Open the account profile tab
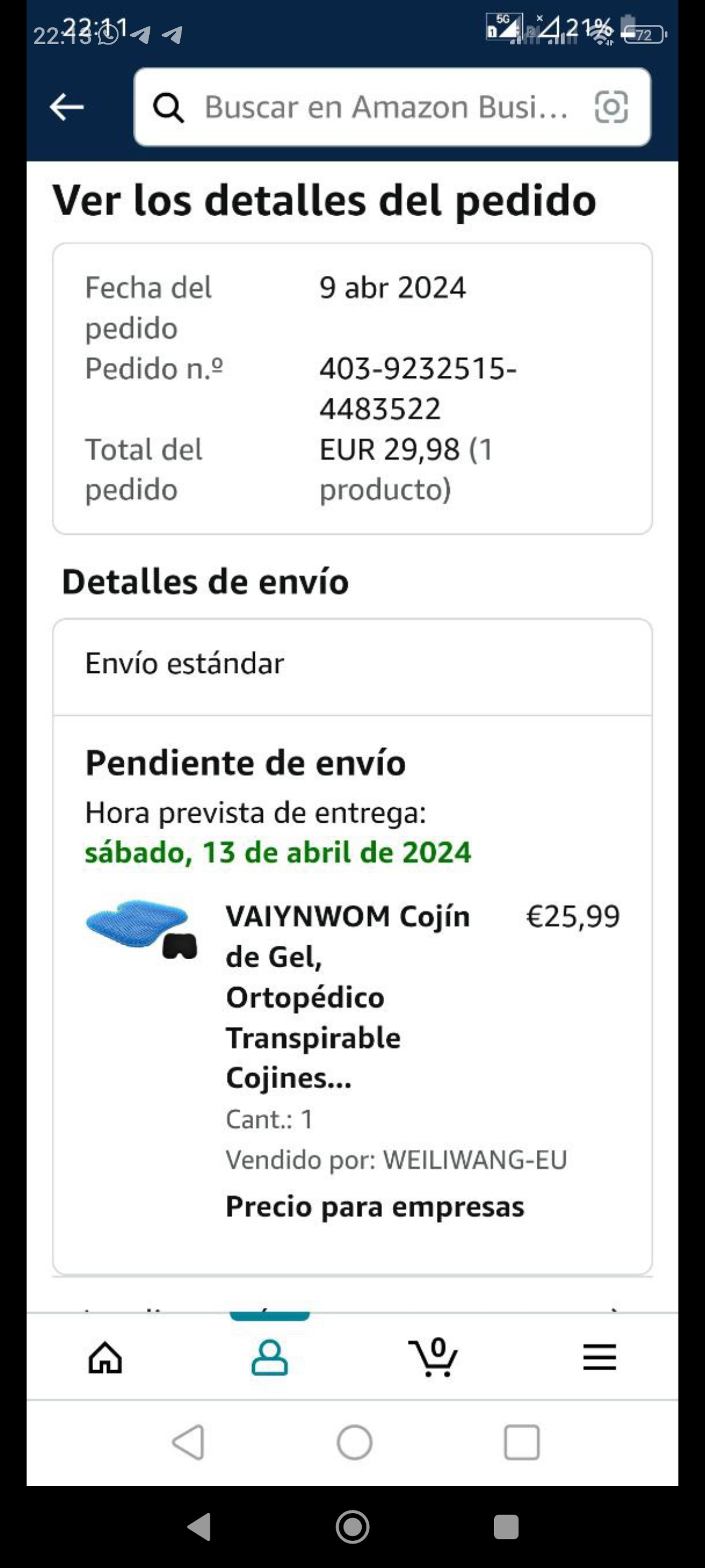The height and width of the screenshot is (1568, 705). 269,1358
